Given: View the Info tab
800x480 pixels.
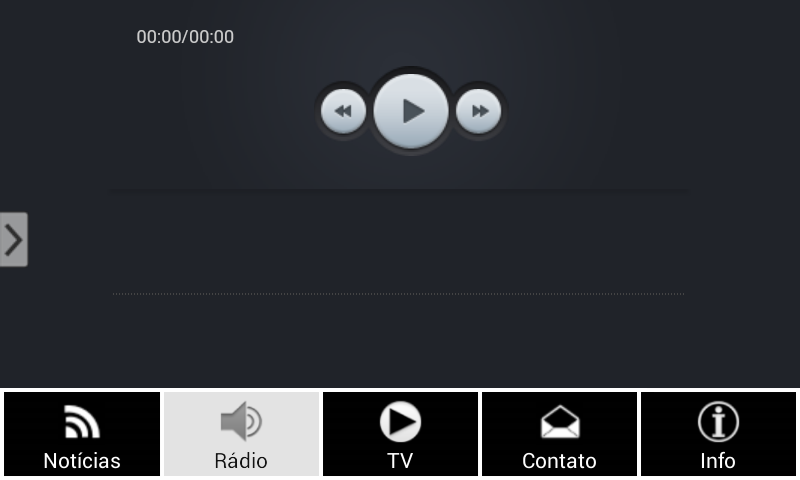Looking at the screenshot, I should click(x=718, y=434).
